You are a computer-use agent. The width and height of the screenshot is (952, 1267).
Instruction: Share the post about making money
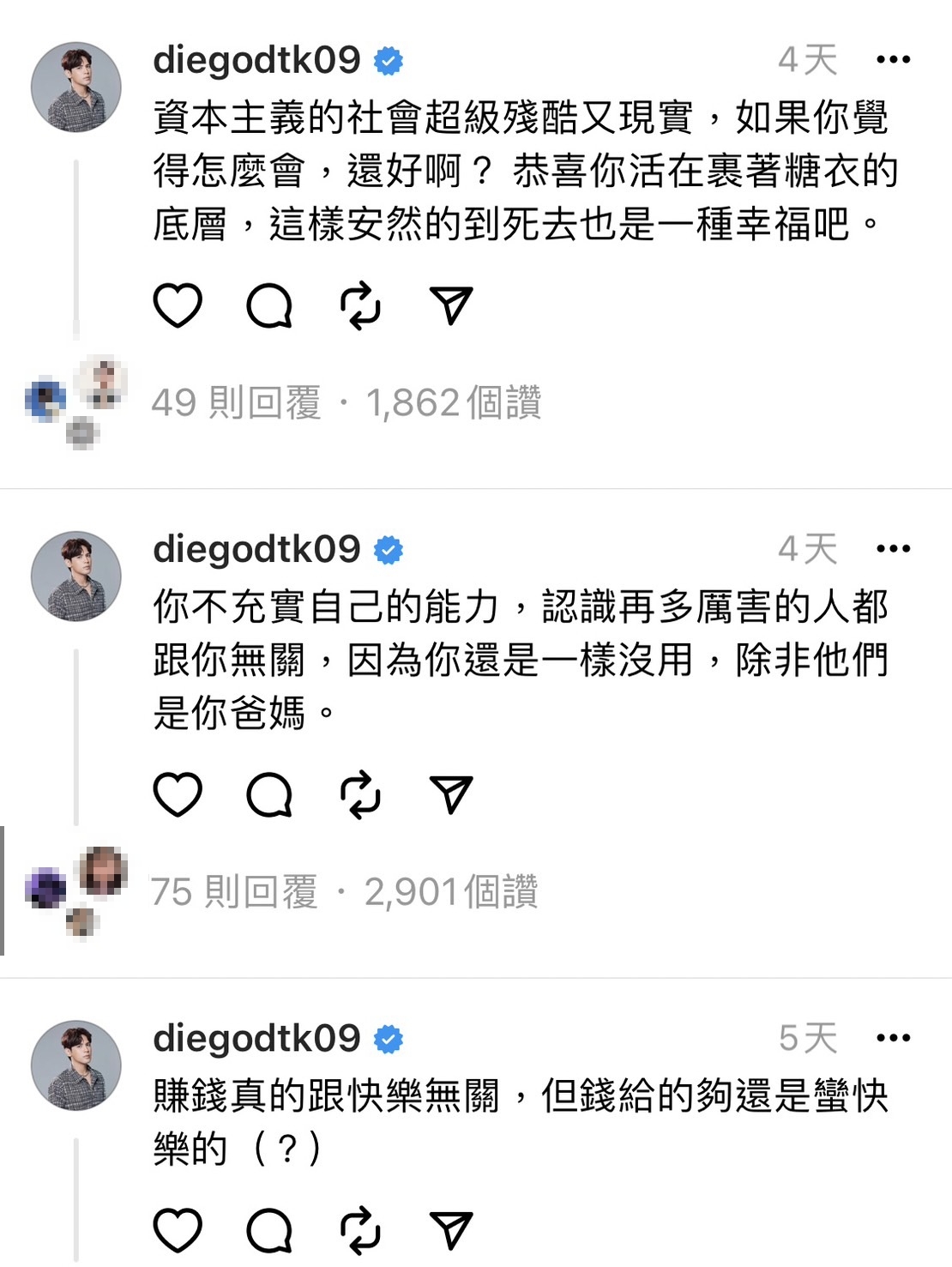pyautogui.click(x=454, y=1230)
